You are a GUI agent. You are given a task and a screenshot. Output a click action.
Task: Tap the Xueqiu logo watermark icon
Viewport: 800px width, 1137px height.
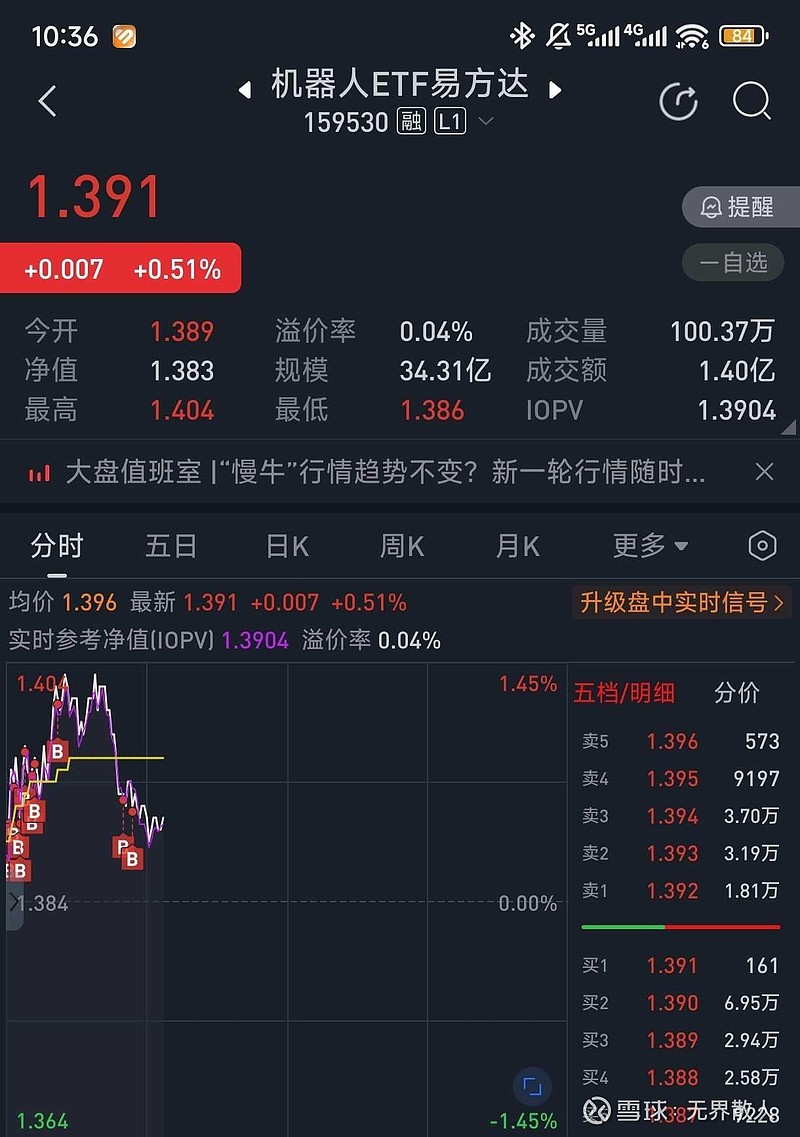pyautogui.click(x=597, y=1110)
